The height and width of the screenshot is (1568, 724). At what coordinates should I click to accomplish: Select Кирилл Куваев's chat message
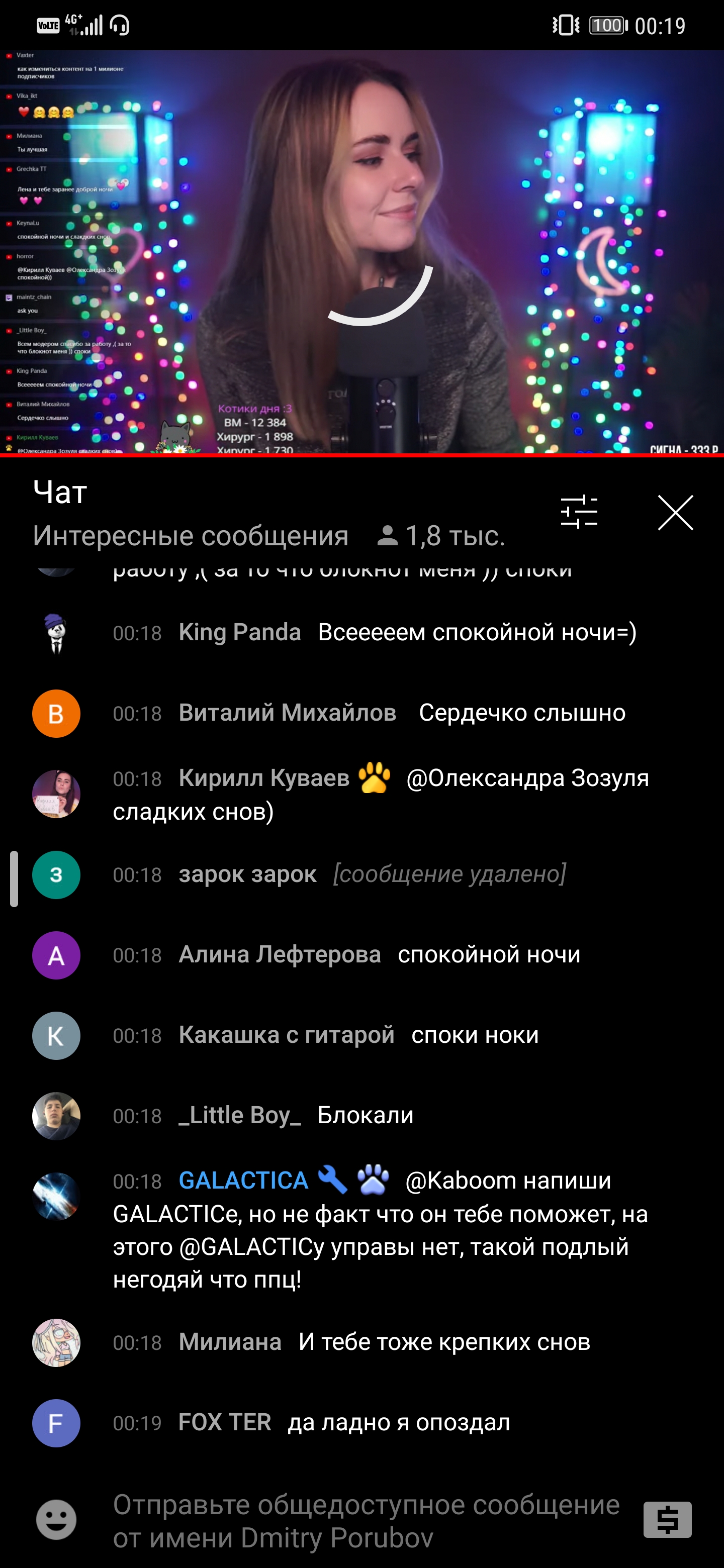coord(361,795)
